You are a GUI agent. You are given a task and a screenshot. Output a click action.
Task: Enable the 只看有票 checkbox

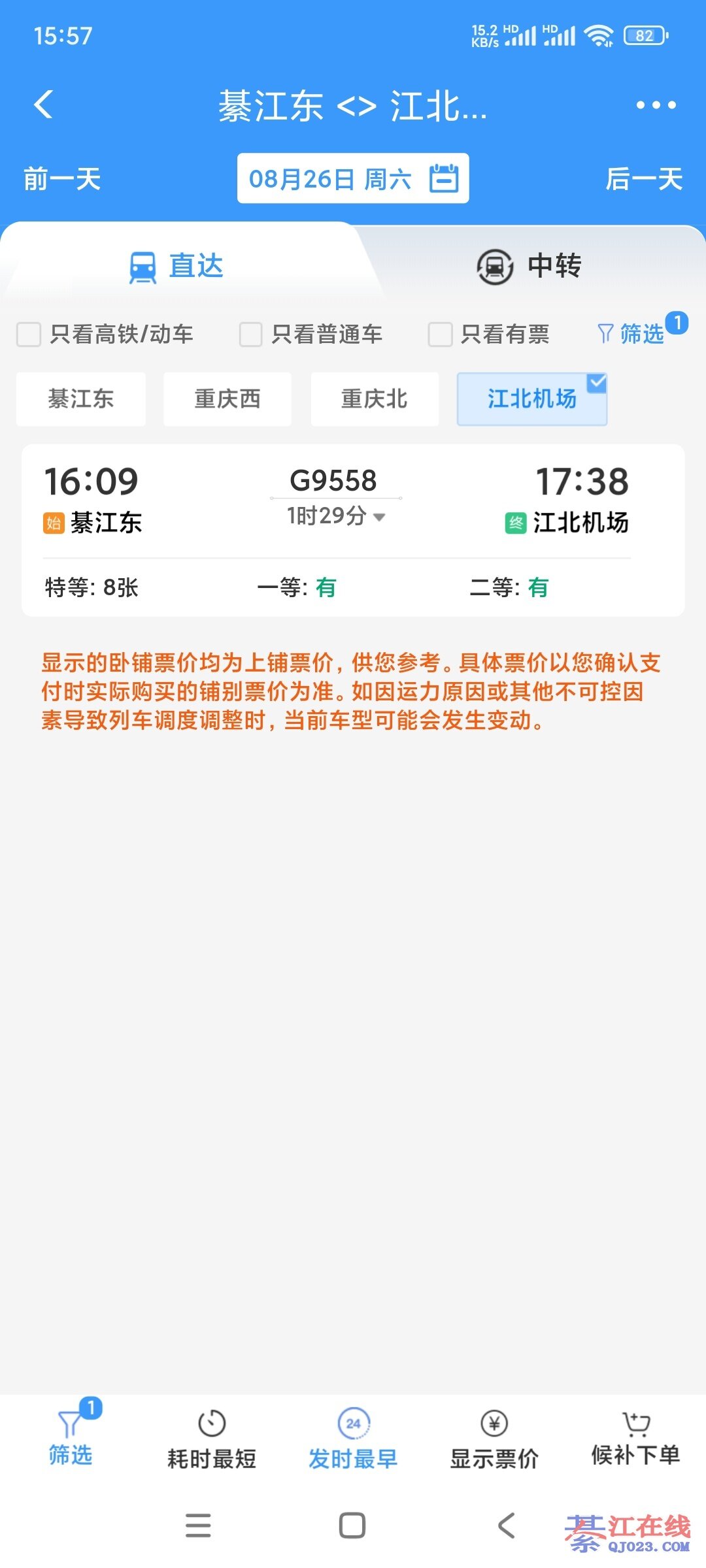pos(440,335)
